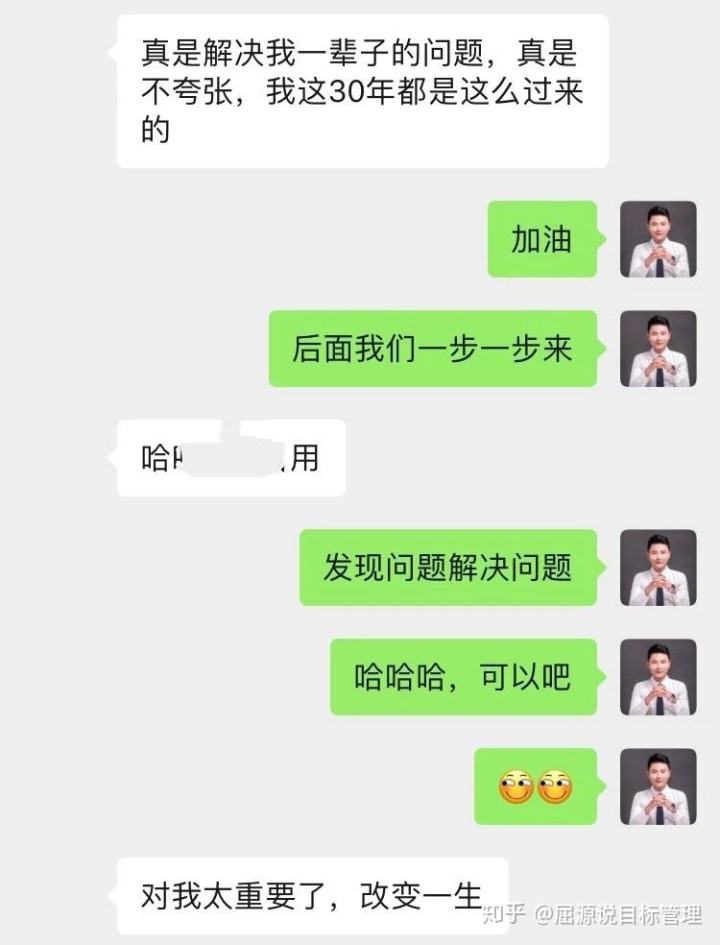The width and height of the screenshot is (720, 945).
Task: Expand the bubble 后面我们一步一步来
Action: [x=432, y=350]
